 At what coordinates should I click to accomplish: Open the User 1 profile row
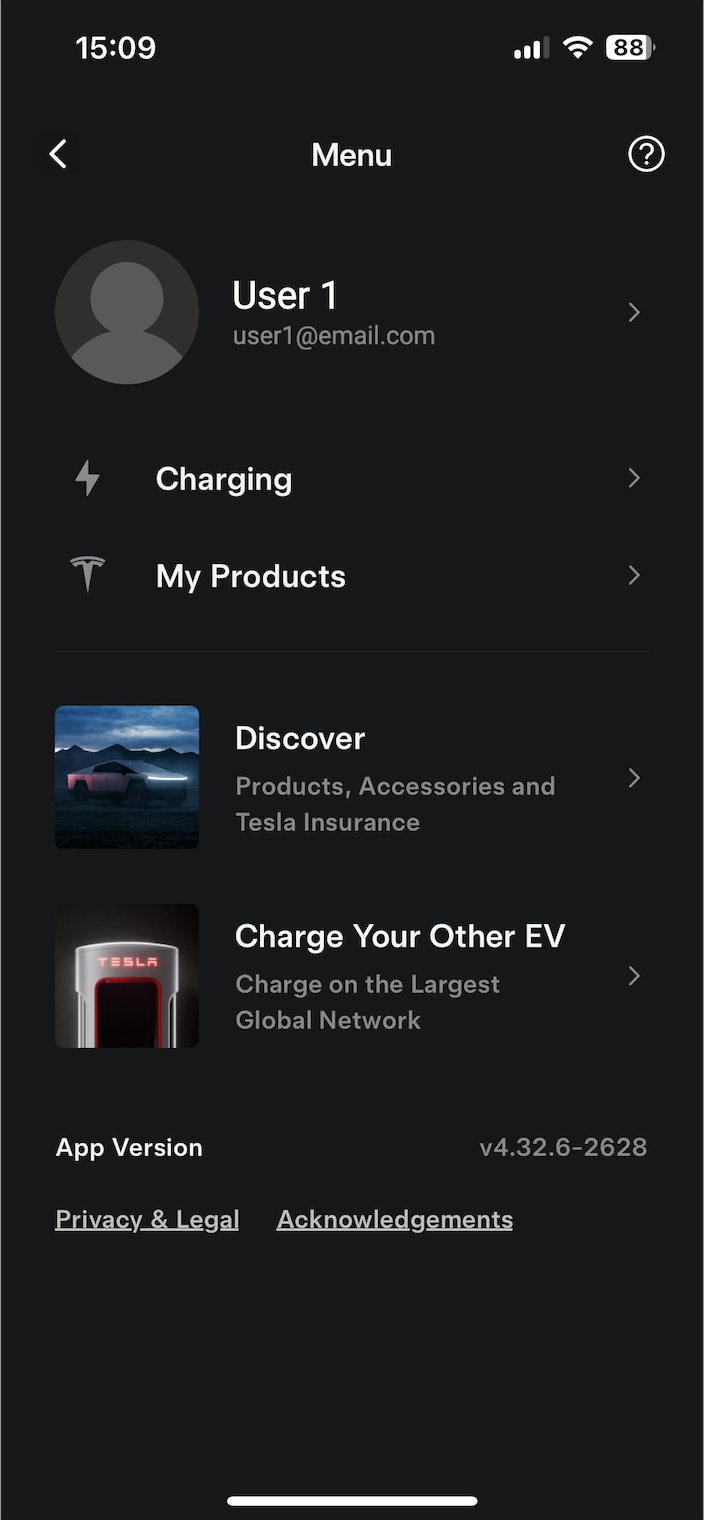tap(350, 312)
